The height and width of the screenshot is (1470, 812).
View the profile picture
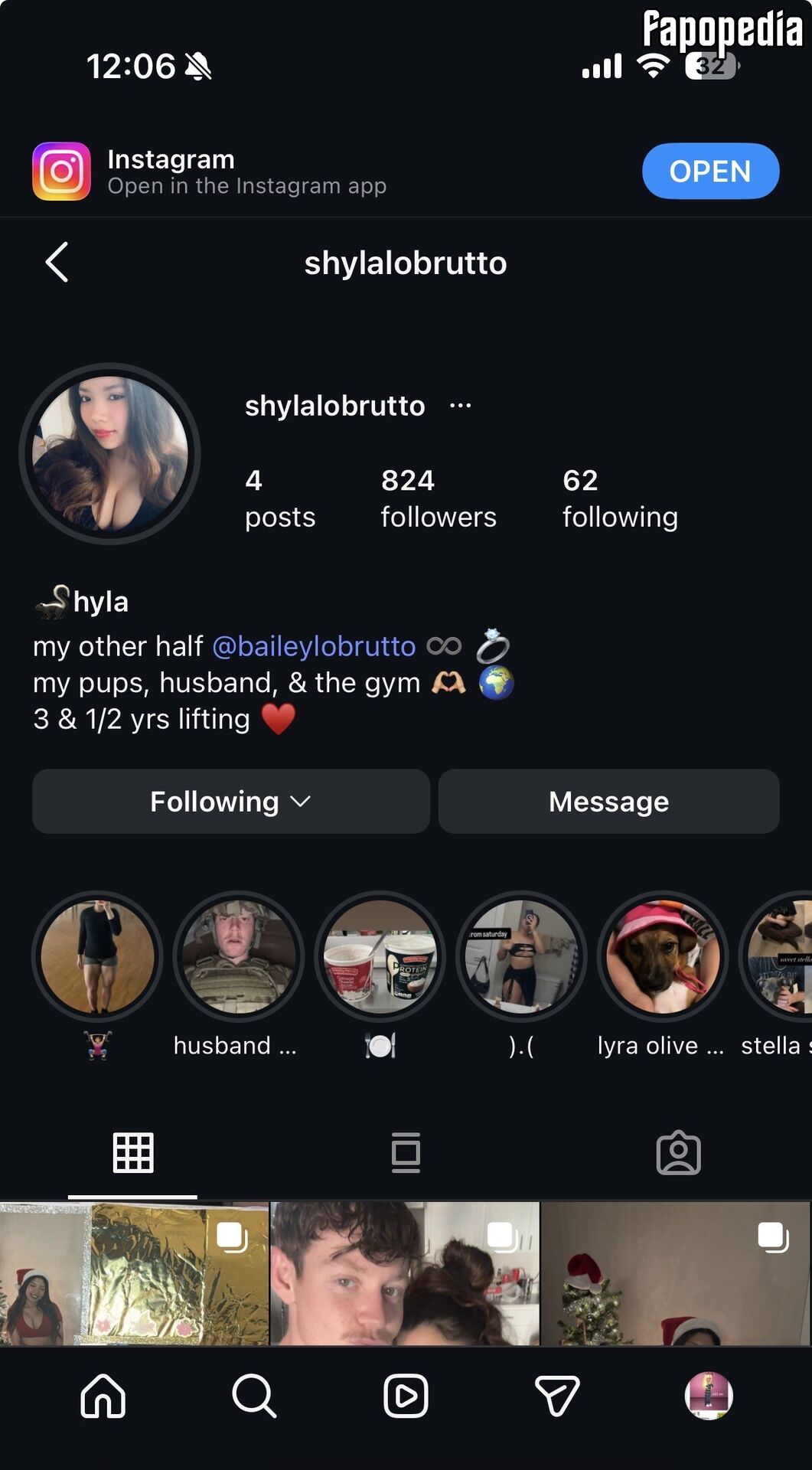110,454
